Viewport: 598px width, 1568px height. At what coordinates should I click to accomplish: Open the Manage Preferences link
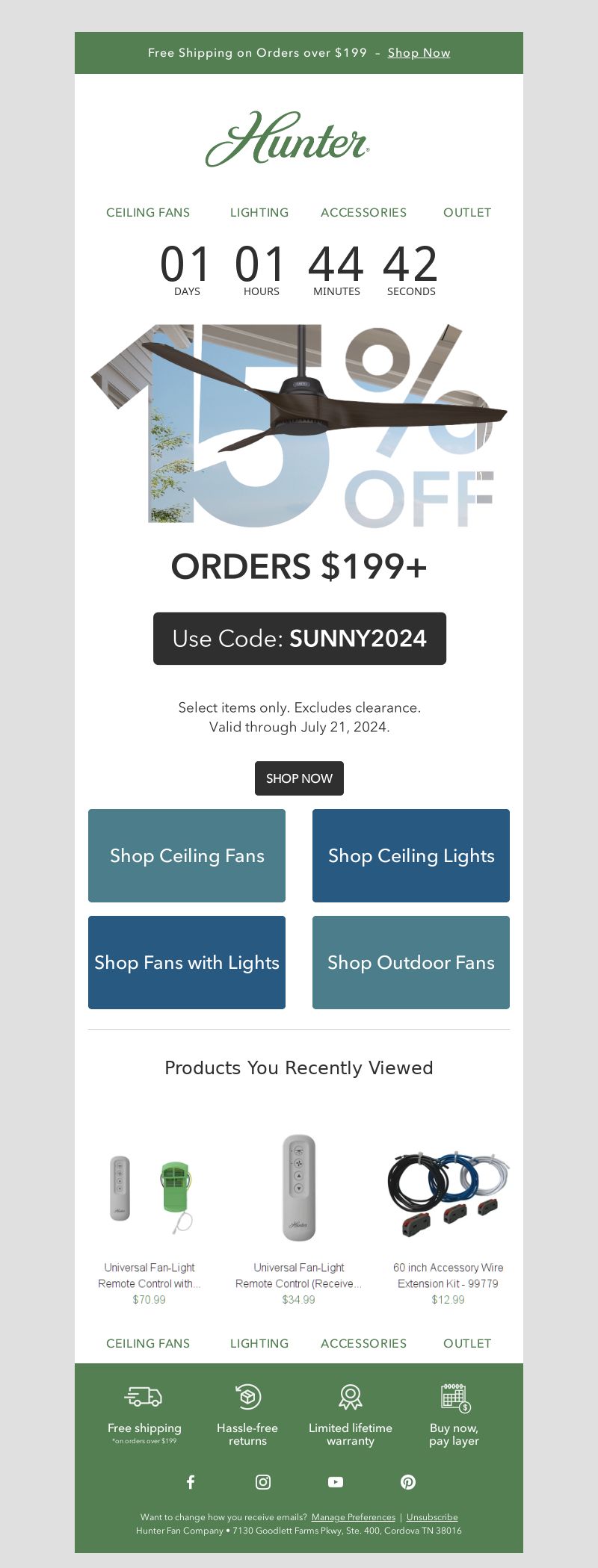coord(353,1517)
